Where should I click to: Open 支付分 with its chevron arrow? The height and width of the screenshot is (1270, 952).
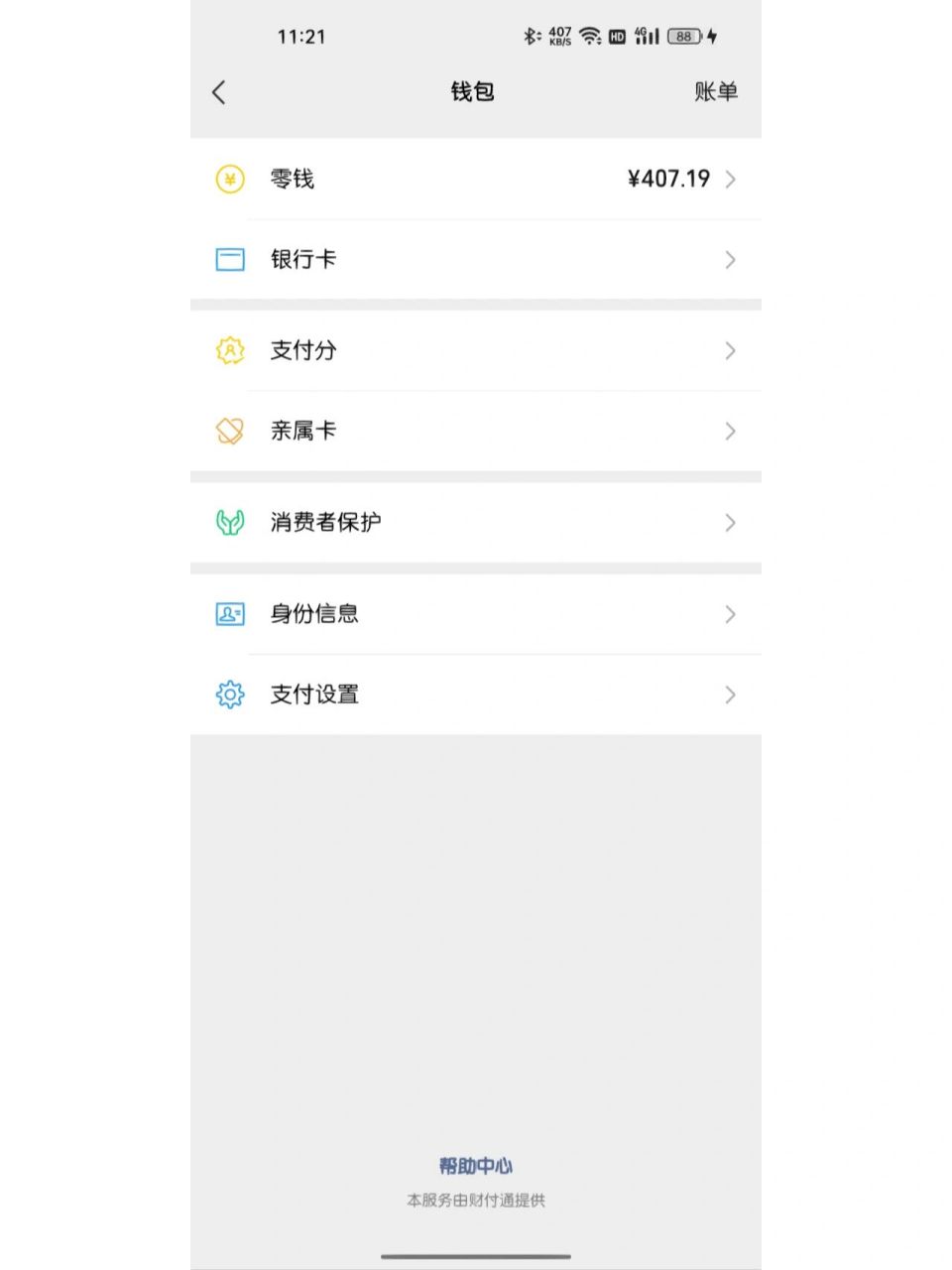pos(731,350)
